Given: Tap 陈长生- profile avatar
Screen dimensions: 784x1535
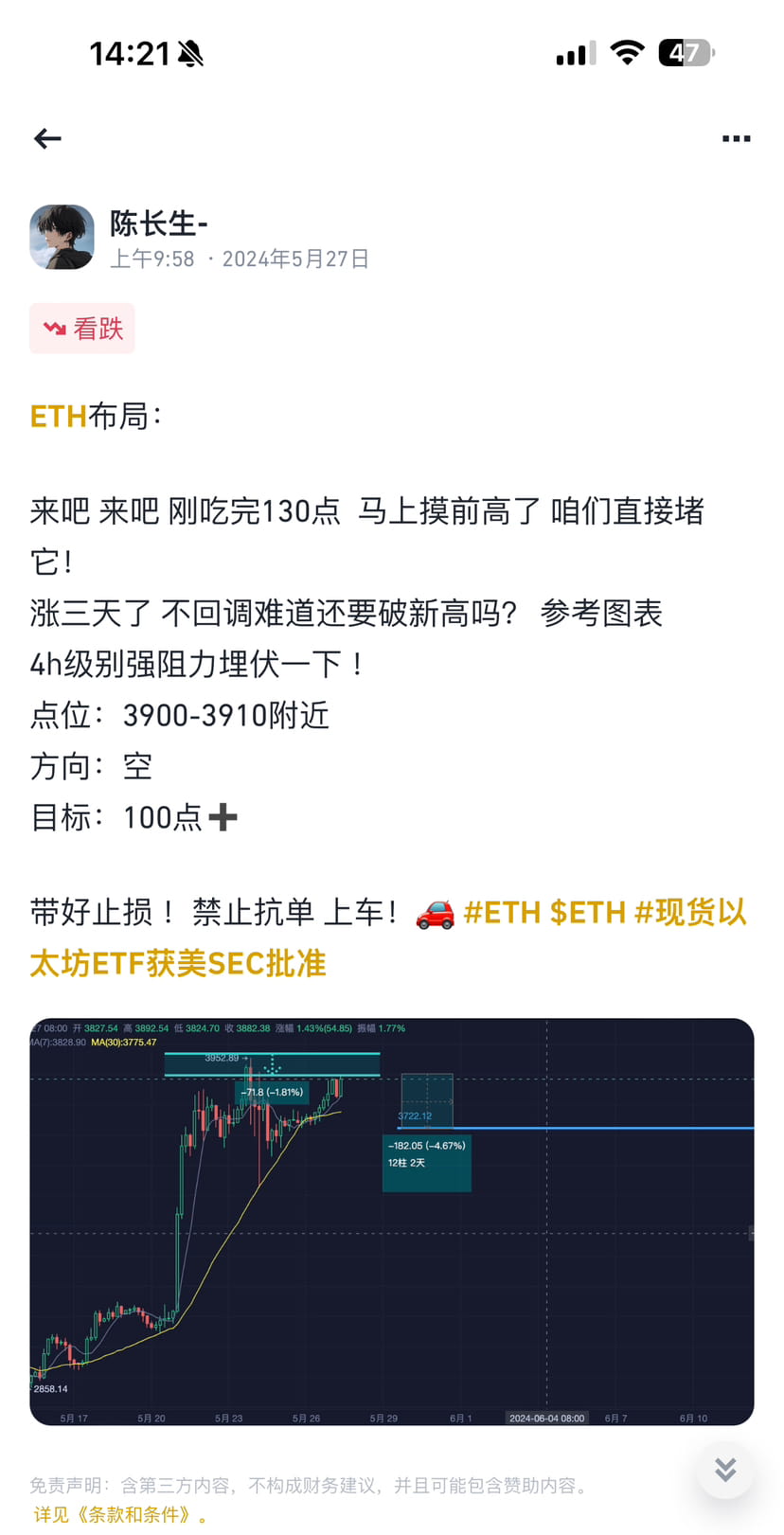Looking at the screenshot, I should pos(62,237).
